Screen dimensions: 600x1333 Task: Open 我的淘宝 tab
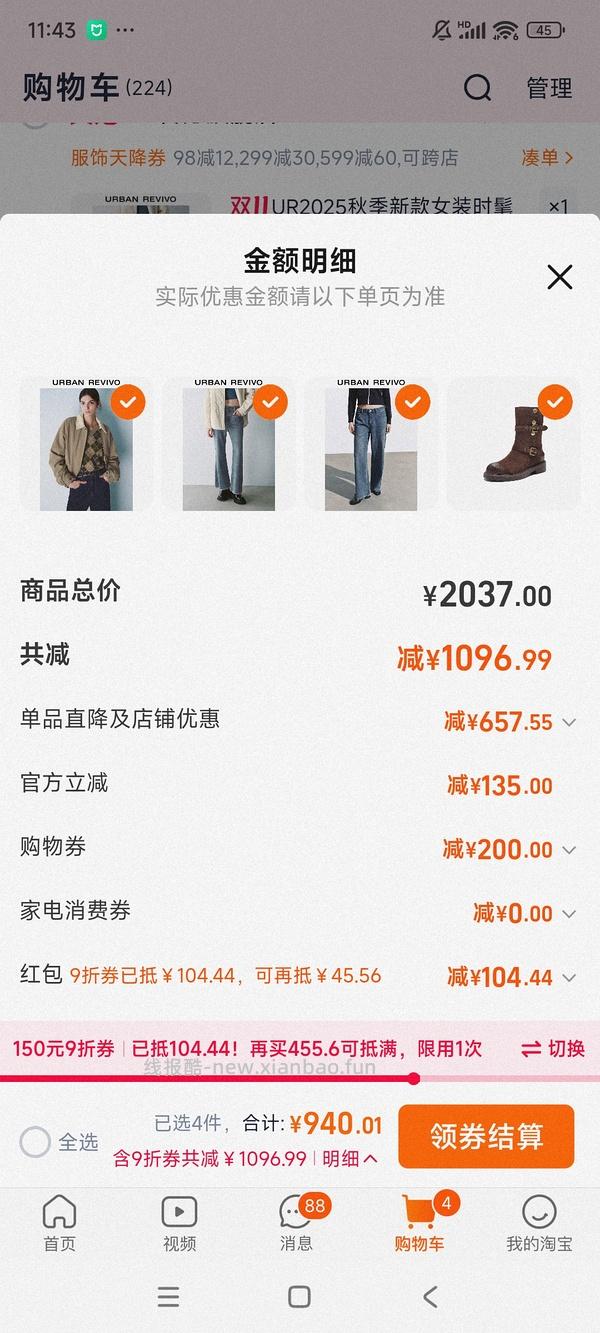click(x=539, y=1224)
